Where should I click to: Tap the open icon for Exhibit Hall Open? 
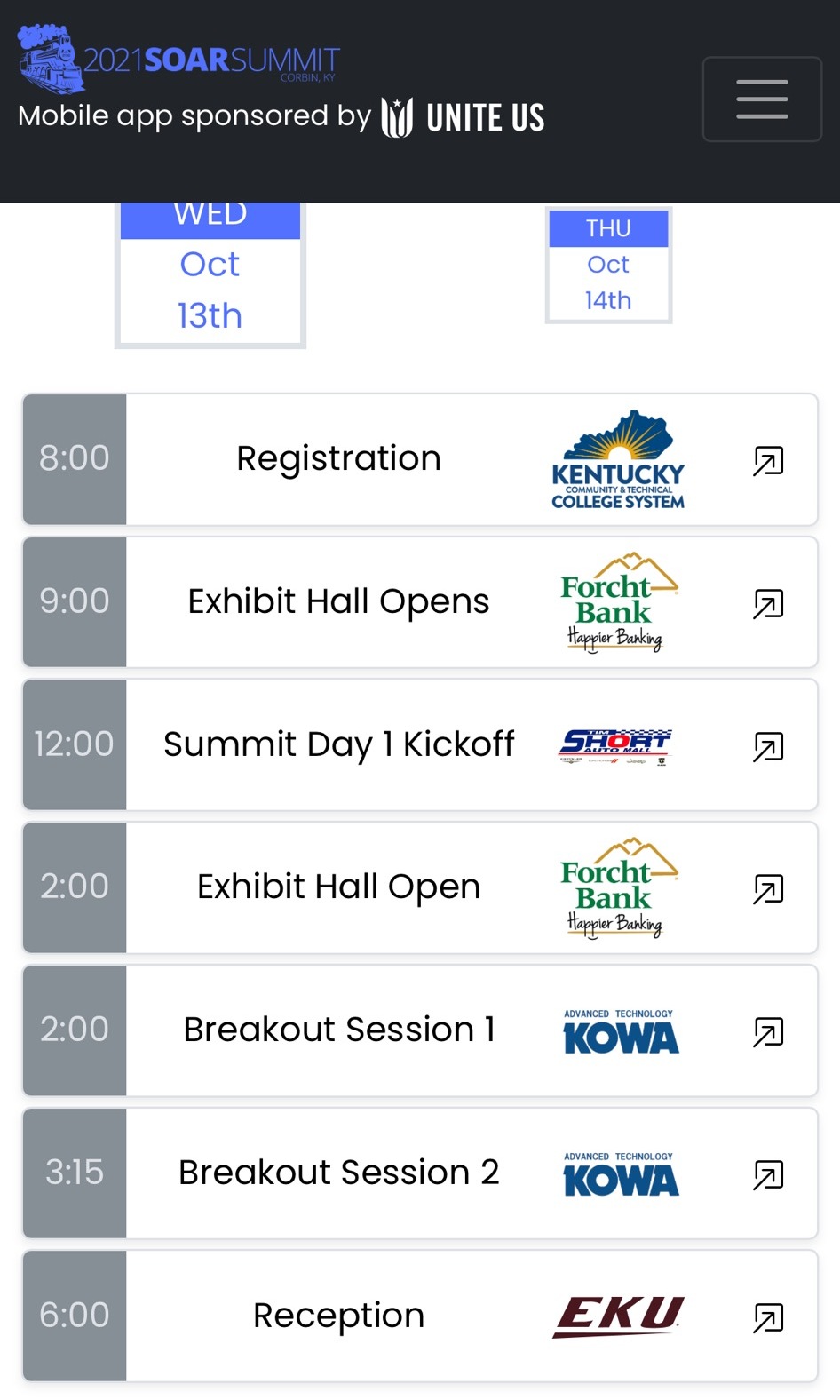click(x=768, y=888)
